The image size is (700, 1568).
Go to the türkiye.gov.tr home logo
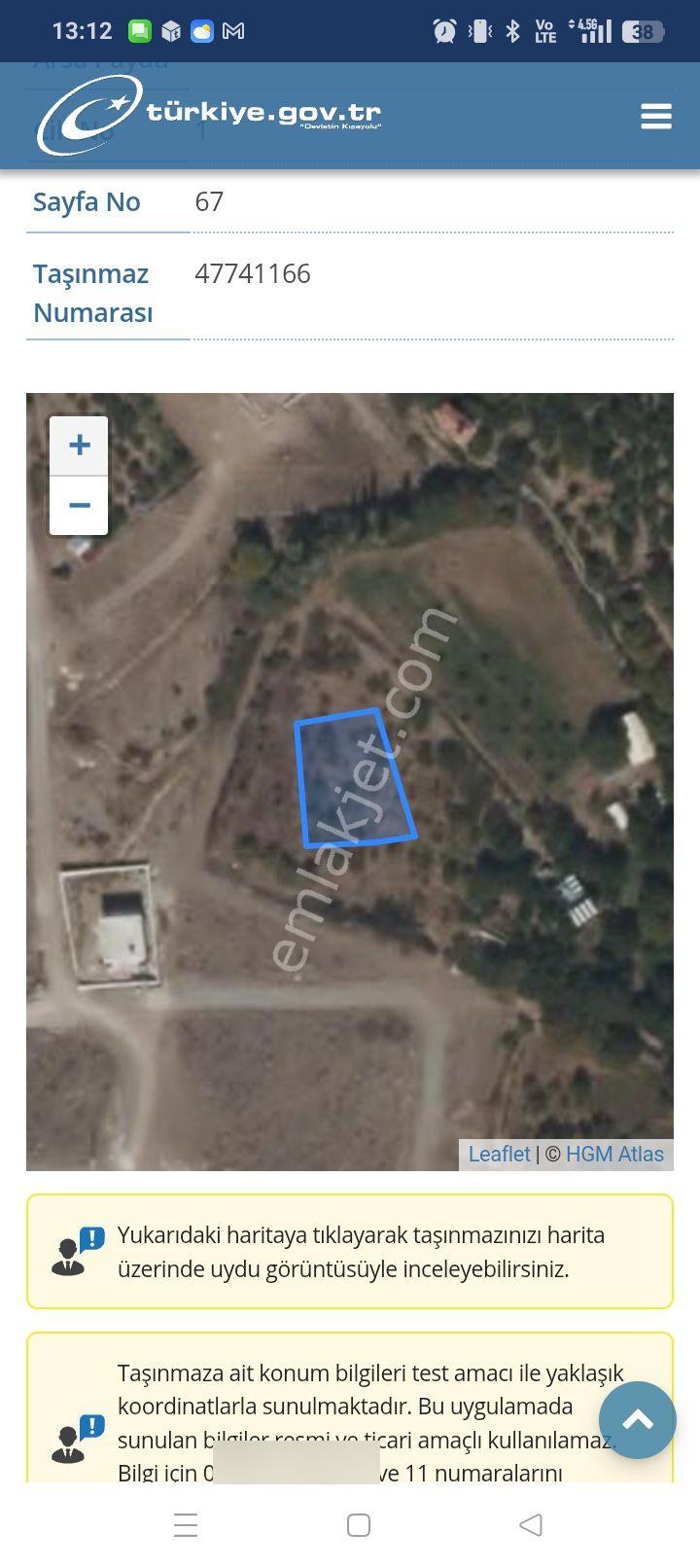pos(209,116)
